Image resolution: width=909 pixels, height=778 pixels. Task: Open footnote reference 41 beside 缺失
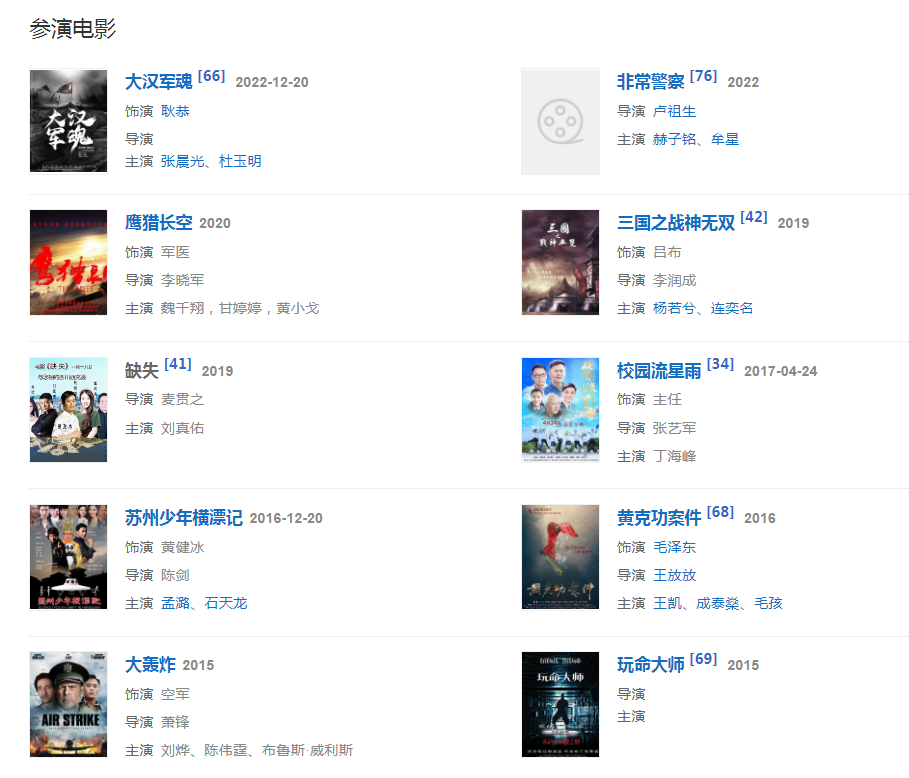point(178,364)
